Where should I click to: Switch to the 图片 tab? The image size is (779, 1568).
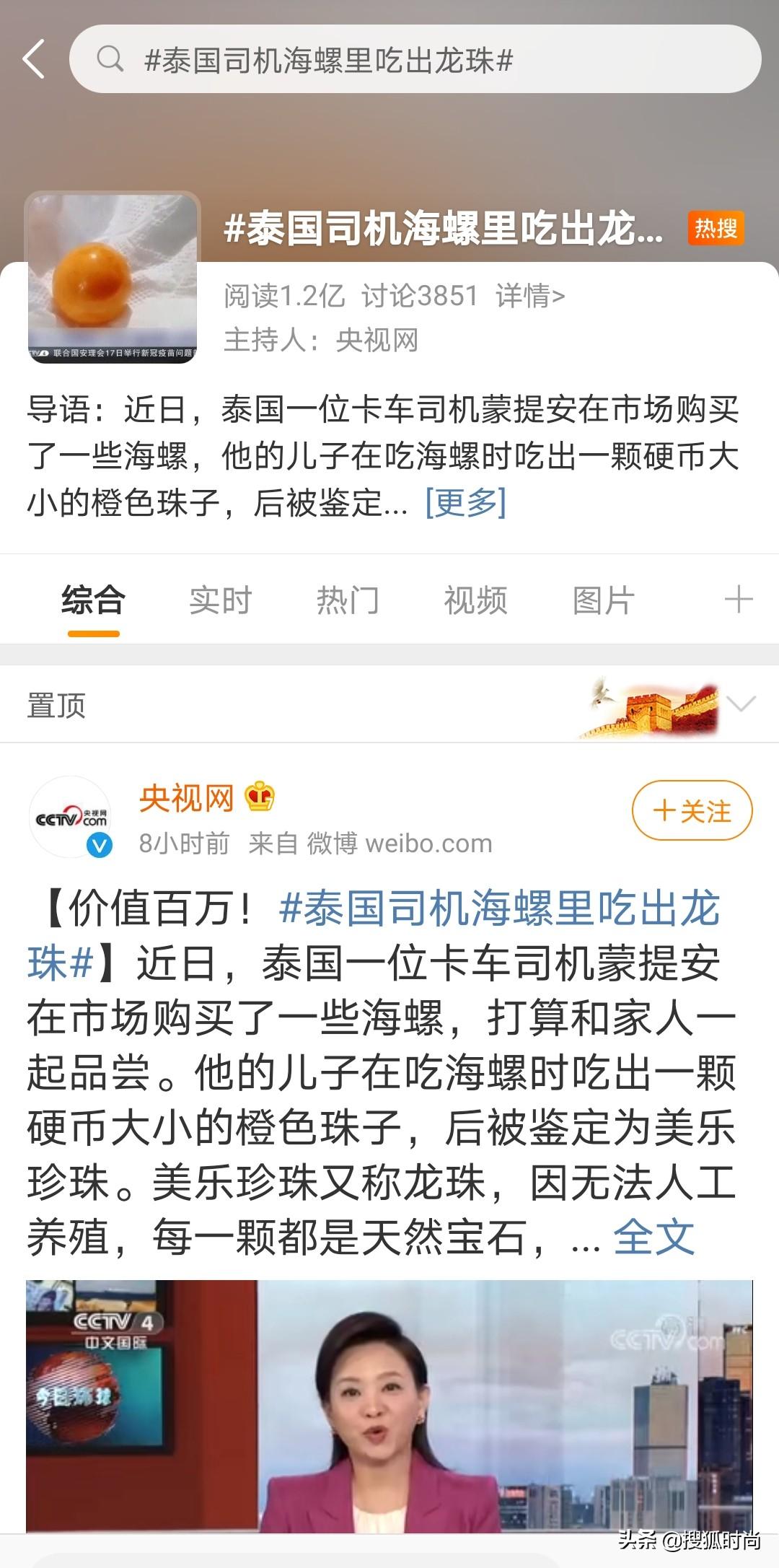pos(603,600)
